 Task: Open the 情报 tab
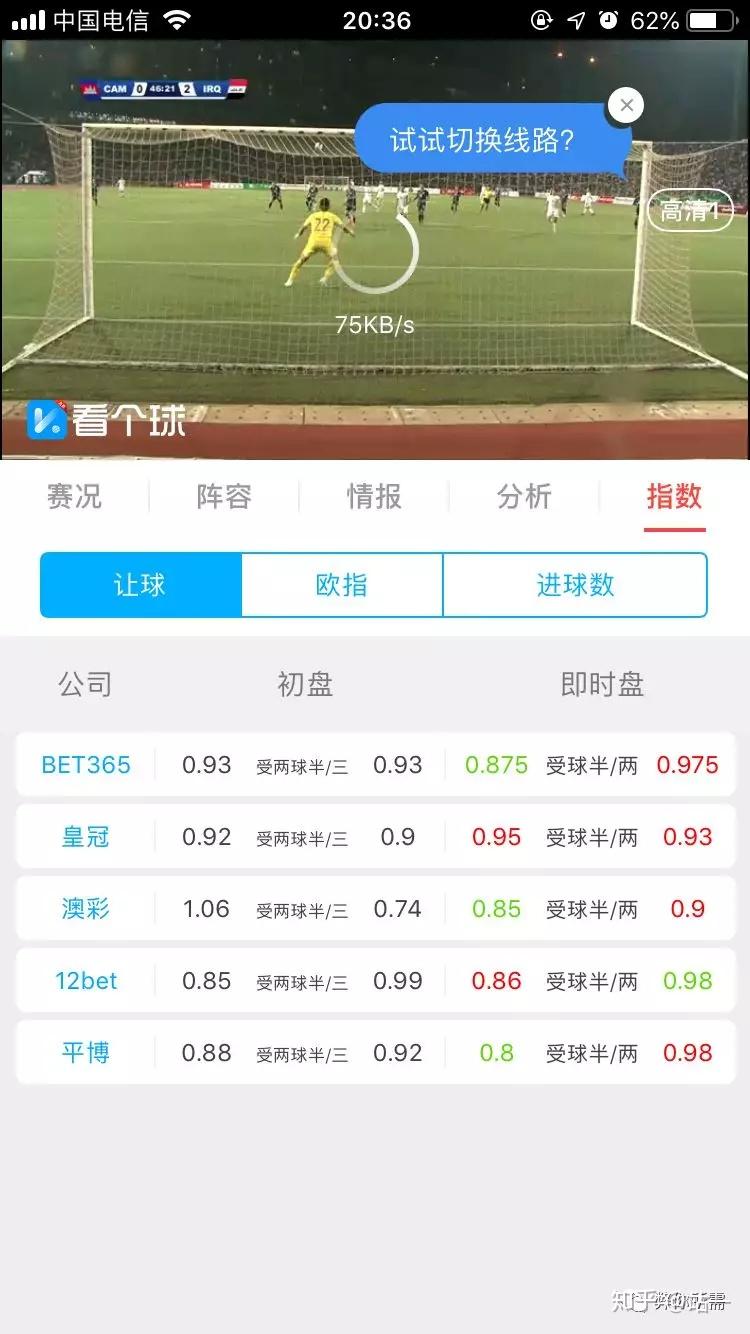(x=374, y=496)
